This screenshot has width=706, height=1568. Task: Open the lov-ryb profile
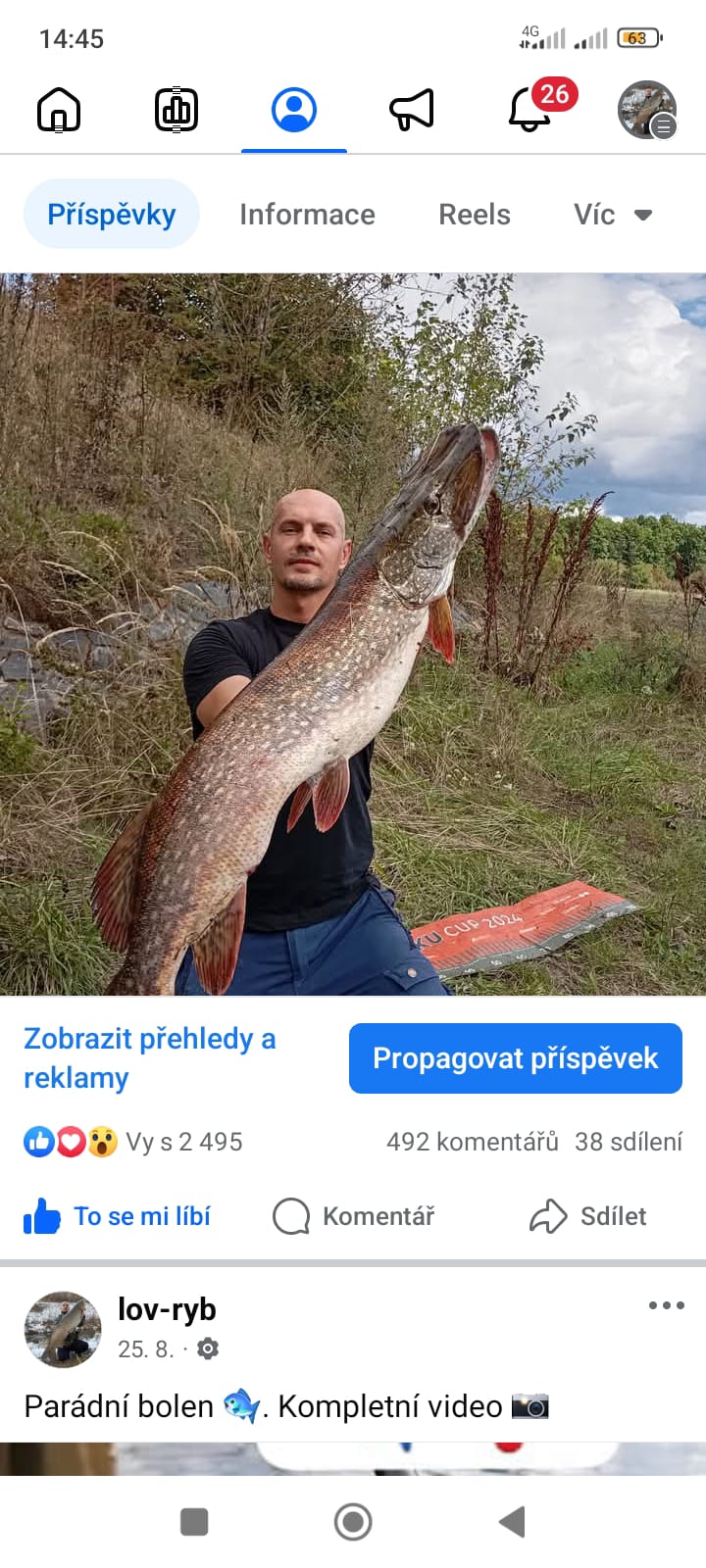(x=167, y=1309)
